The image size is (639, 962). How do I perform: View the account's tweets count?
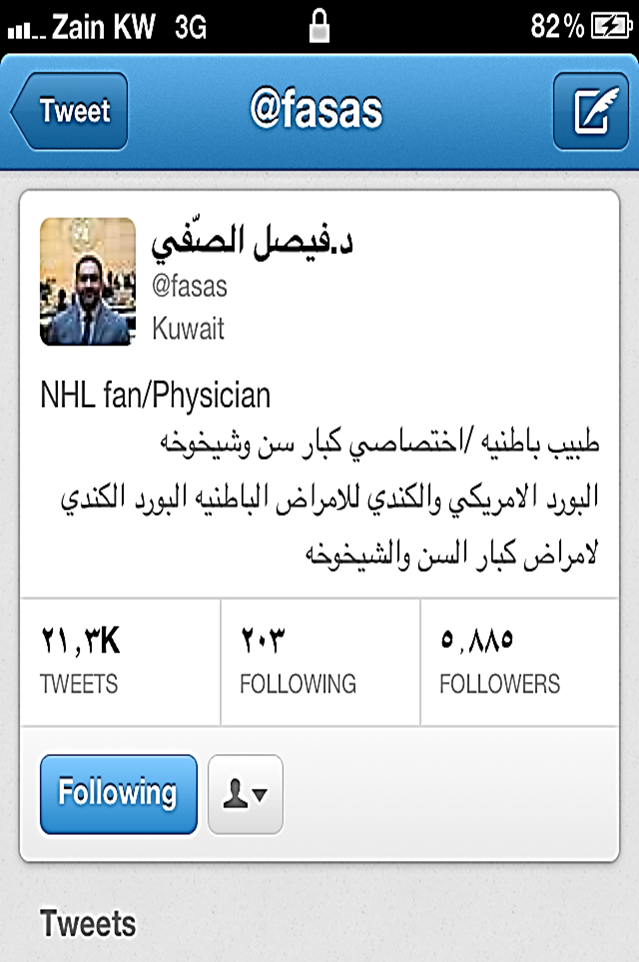click(119, 661)
